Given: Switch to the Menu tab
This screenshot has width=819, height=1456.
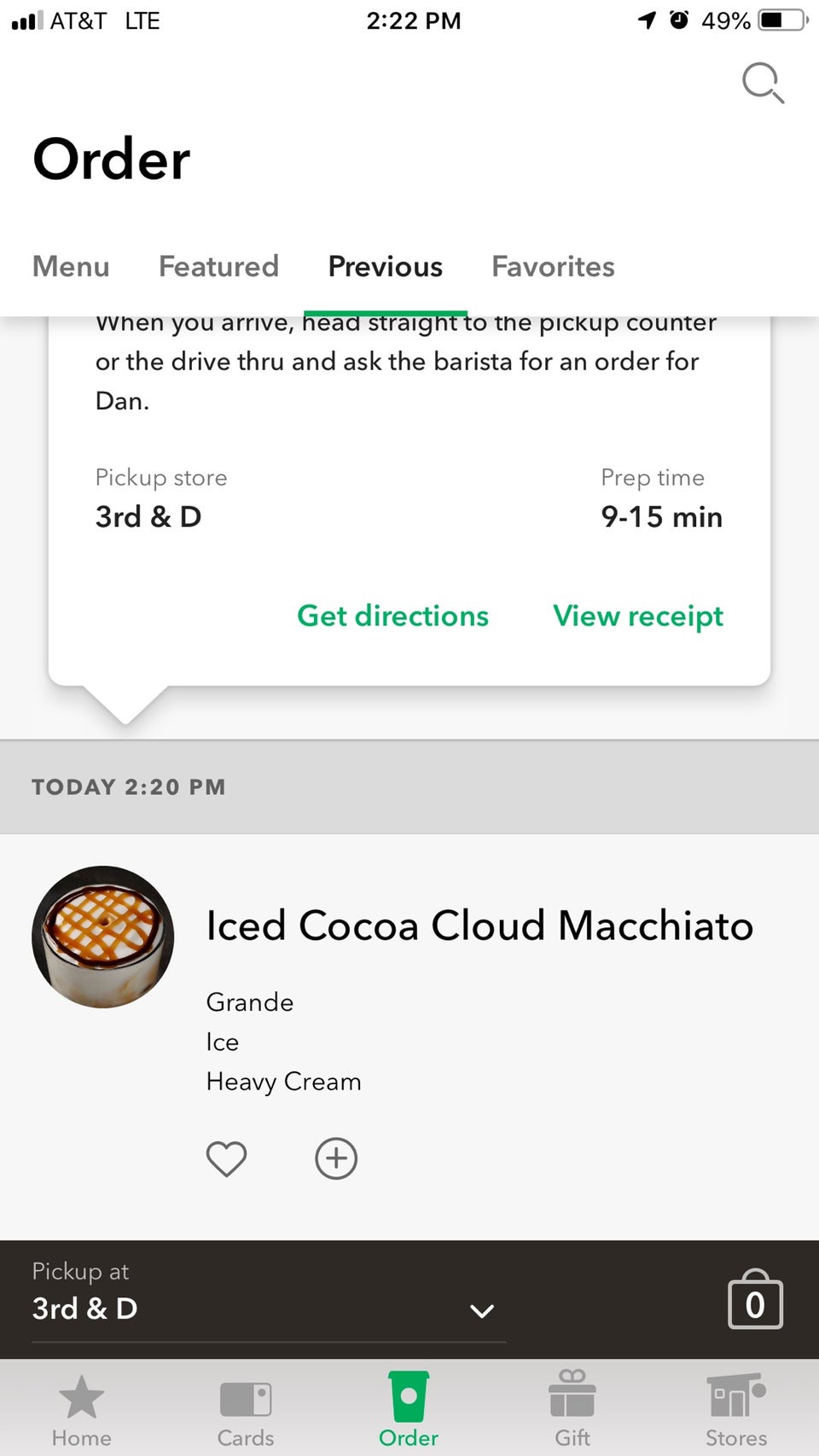Looking at the screenshot, I should [71, 267].
